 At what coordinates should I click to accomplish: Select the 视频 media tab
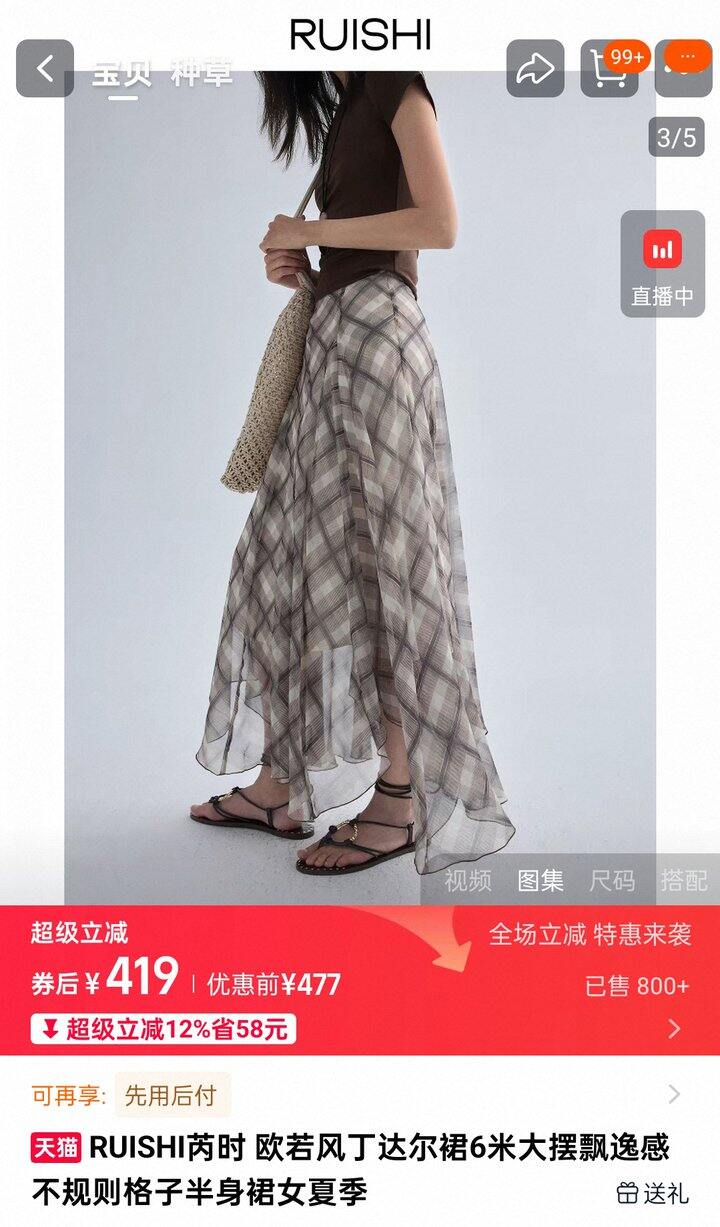pyautogui.click(x=468, y=880)
